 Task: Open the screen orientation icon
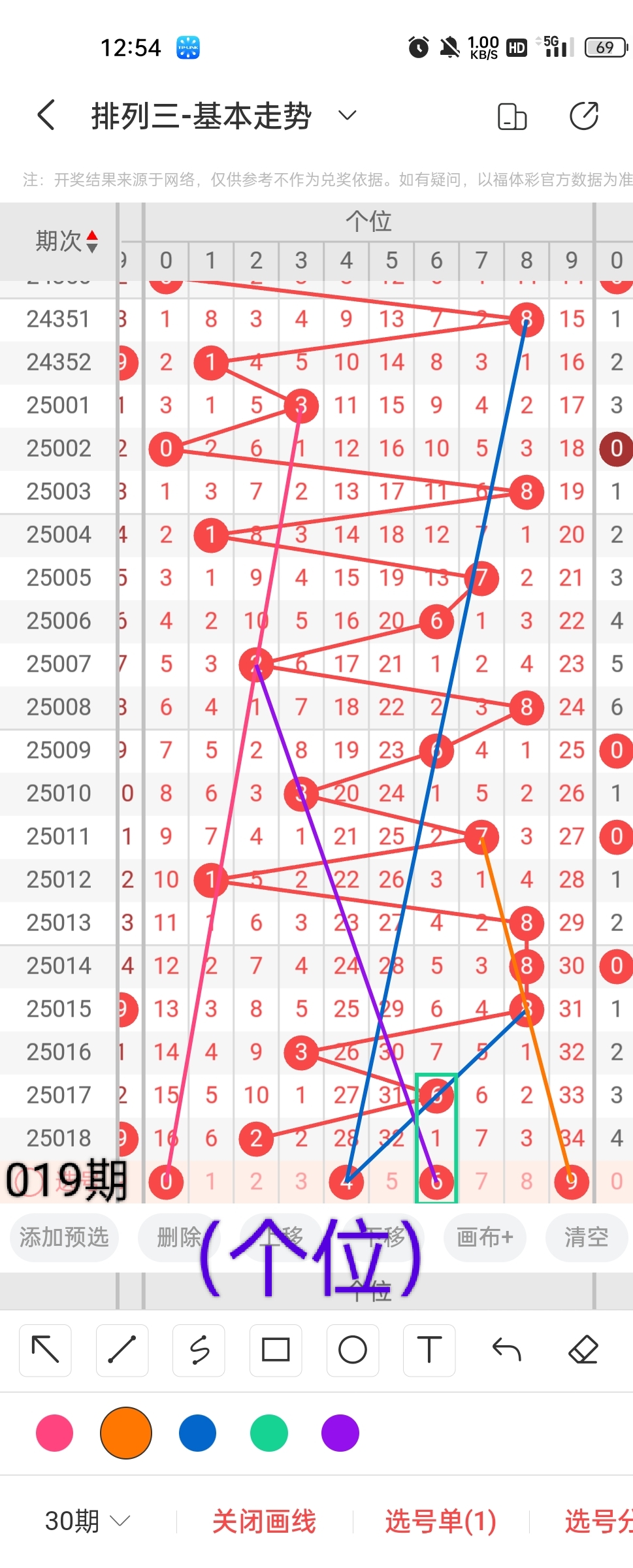(x=512, y=117)
